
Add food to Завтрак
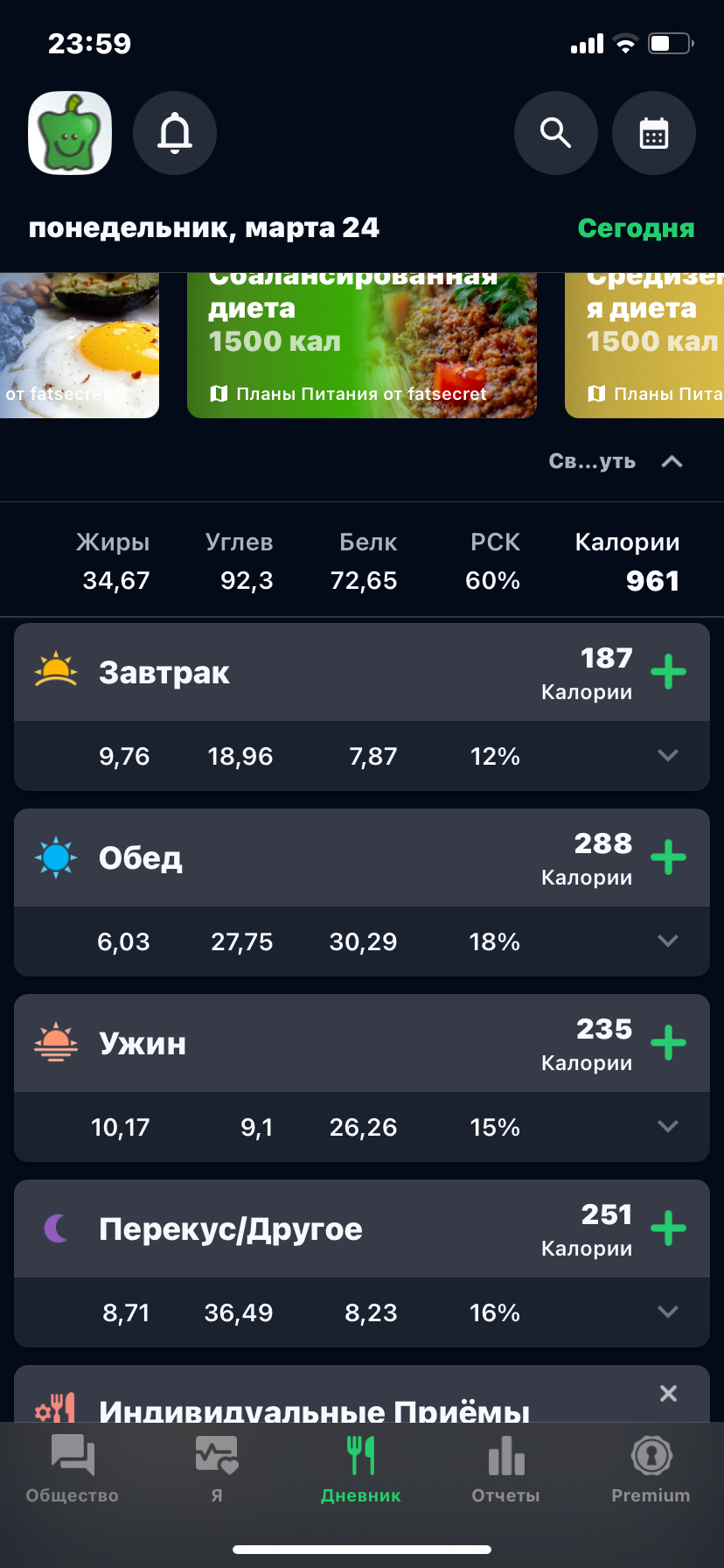click(669, 672)
